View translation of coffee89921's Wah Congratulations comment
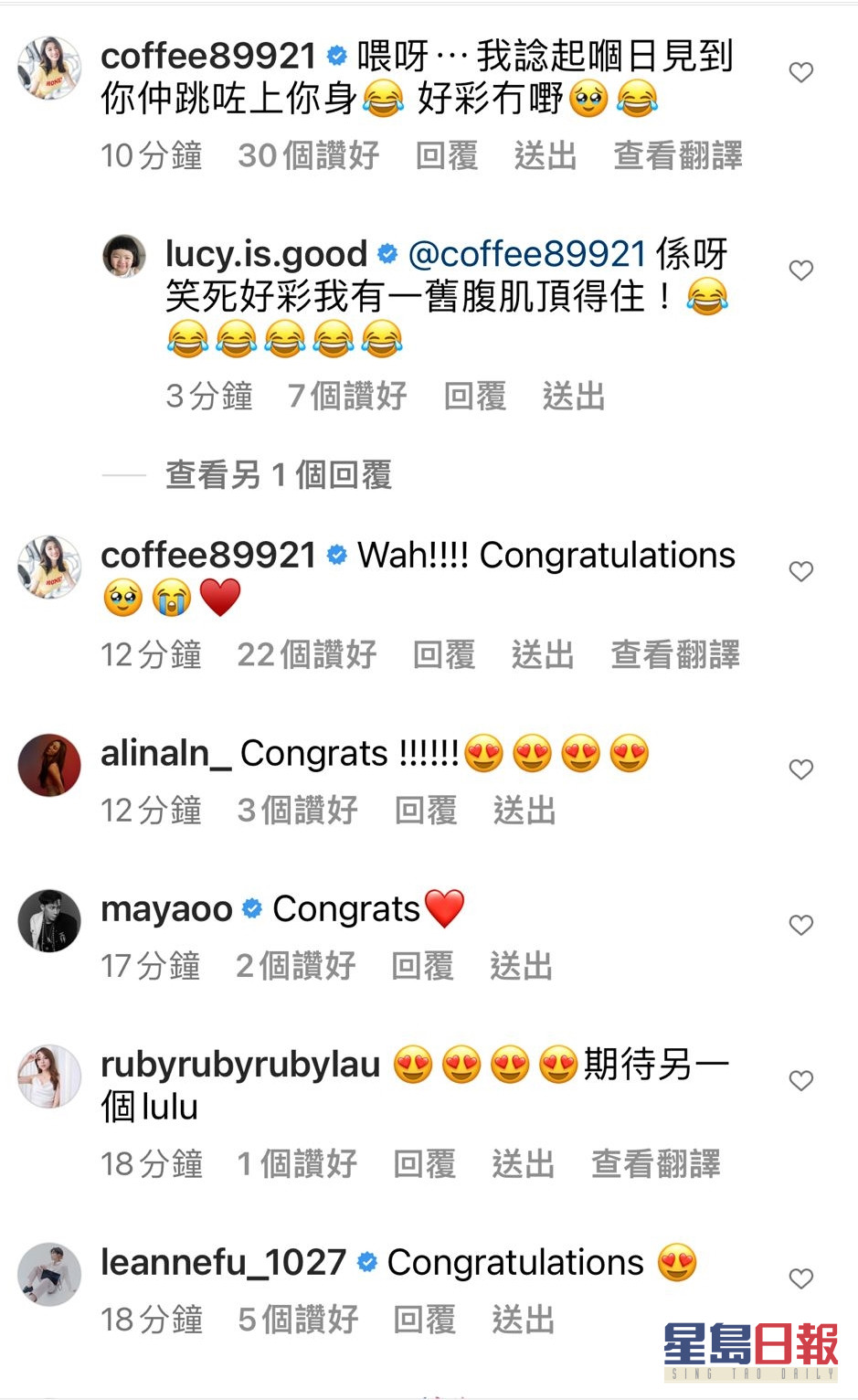The image size is (858, 1400). [675, 654]
